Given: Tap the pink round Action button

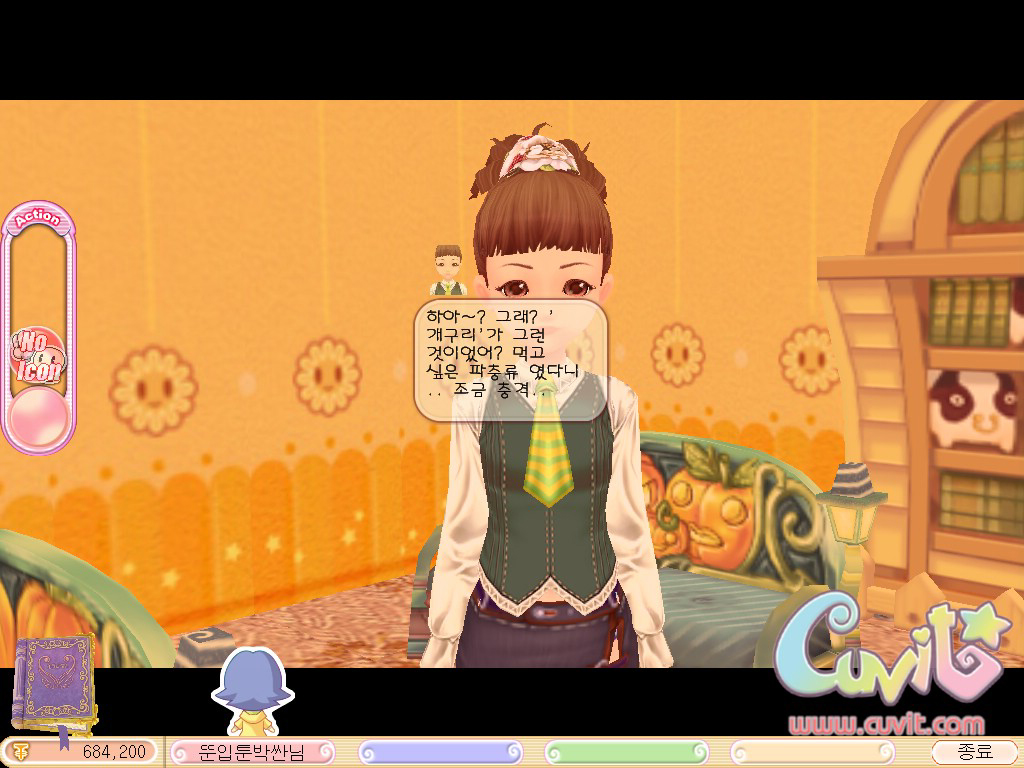Looking at the screenshot, I should click(x=39, y=415).
